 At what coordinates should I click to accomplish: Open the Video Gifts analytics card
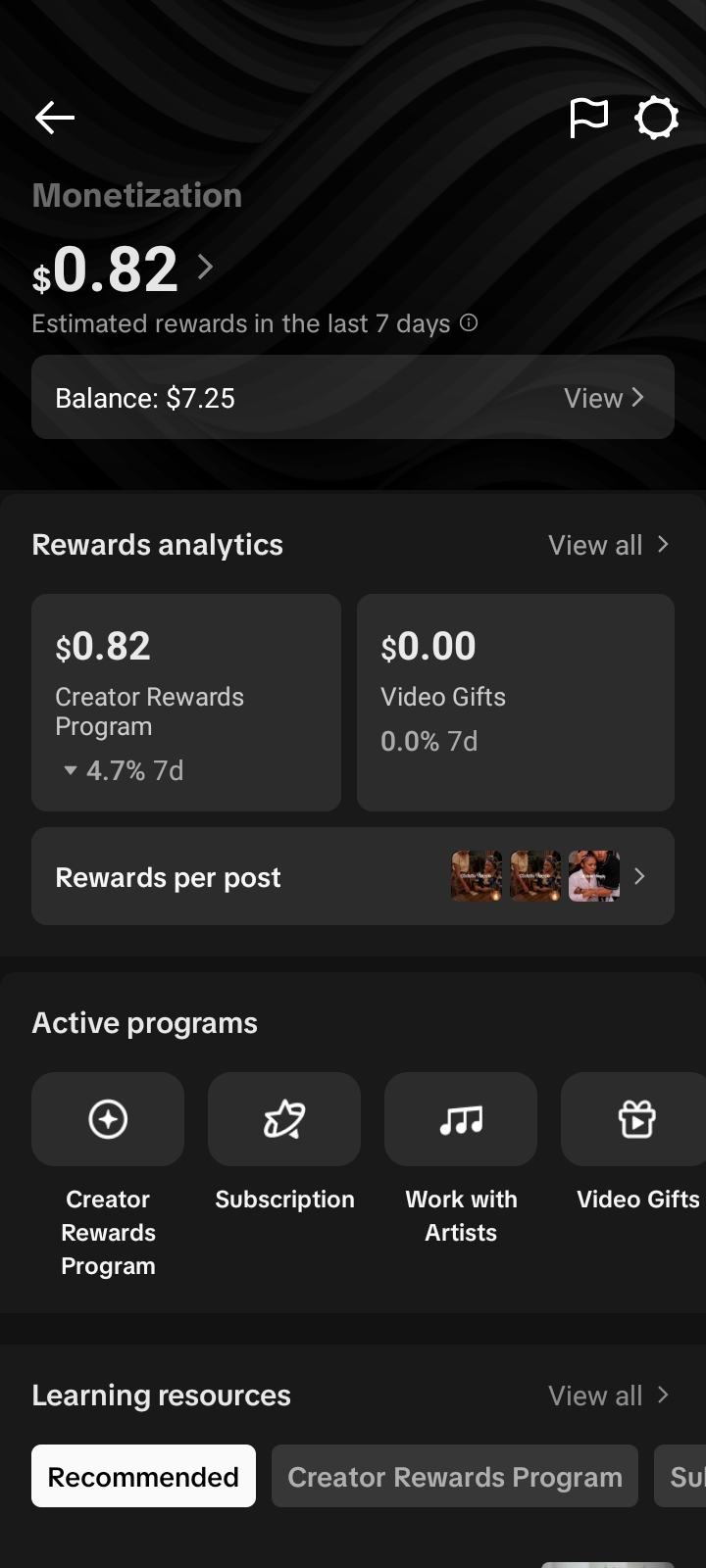[x=516, y=703]
